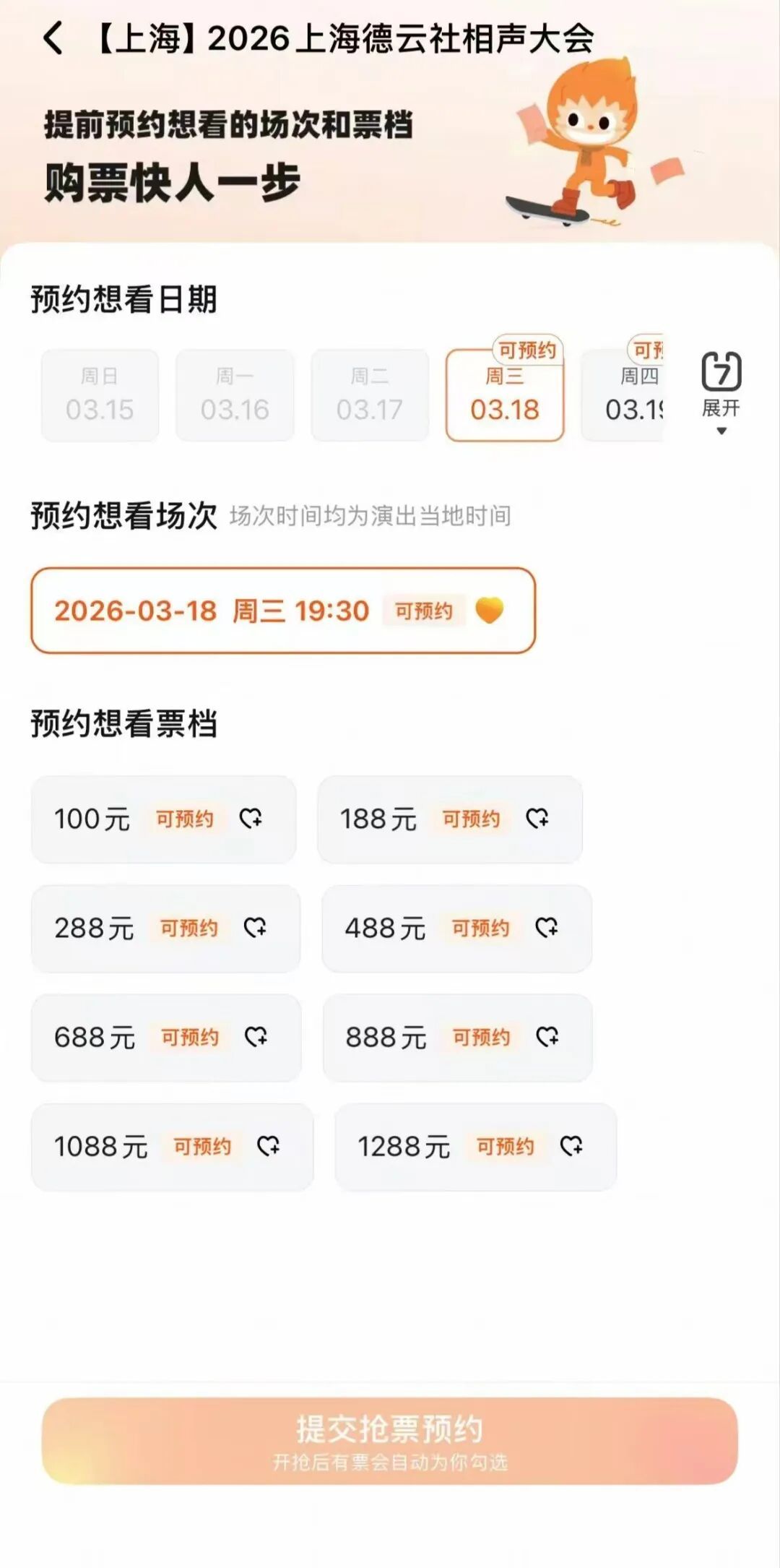Unfavorite the 19:30 session heart
The image size is (780, 1568).
491,611
